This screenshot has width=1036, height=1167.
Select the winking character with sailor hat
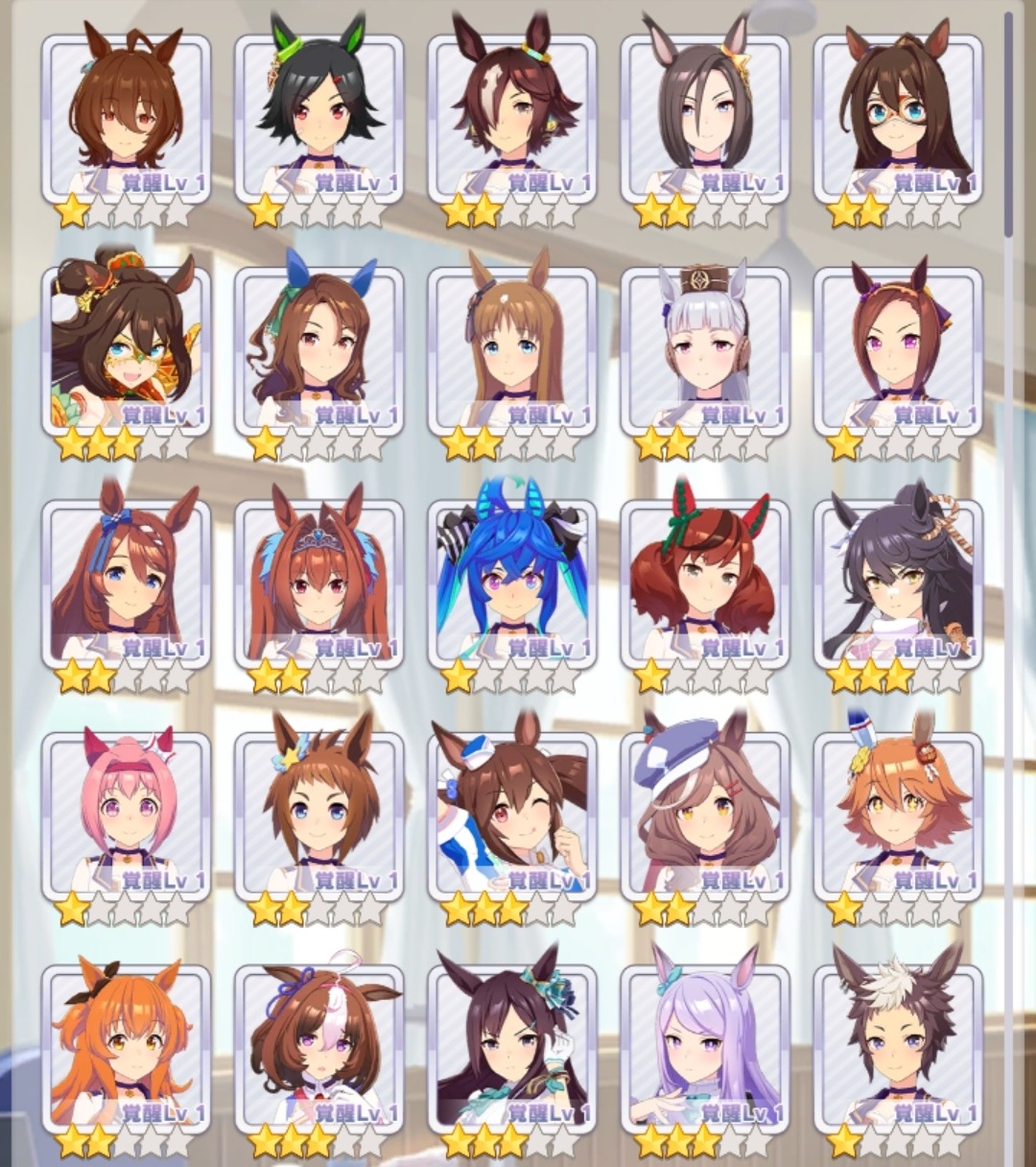point(512,817)
